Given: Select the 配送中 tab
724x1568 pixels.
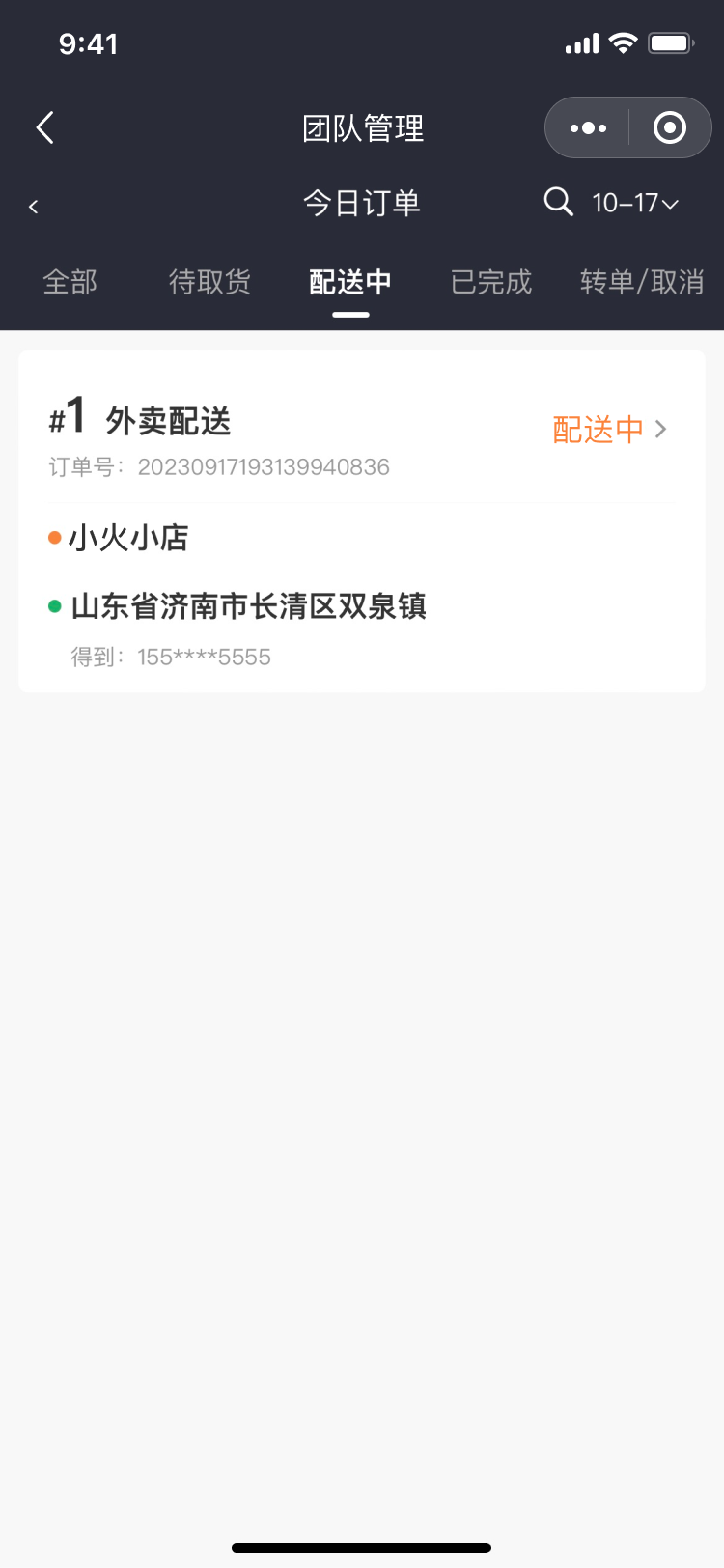Looking at the screenshot, I should [x=350, y=282].
